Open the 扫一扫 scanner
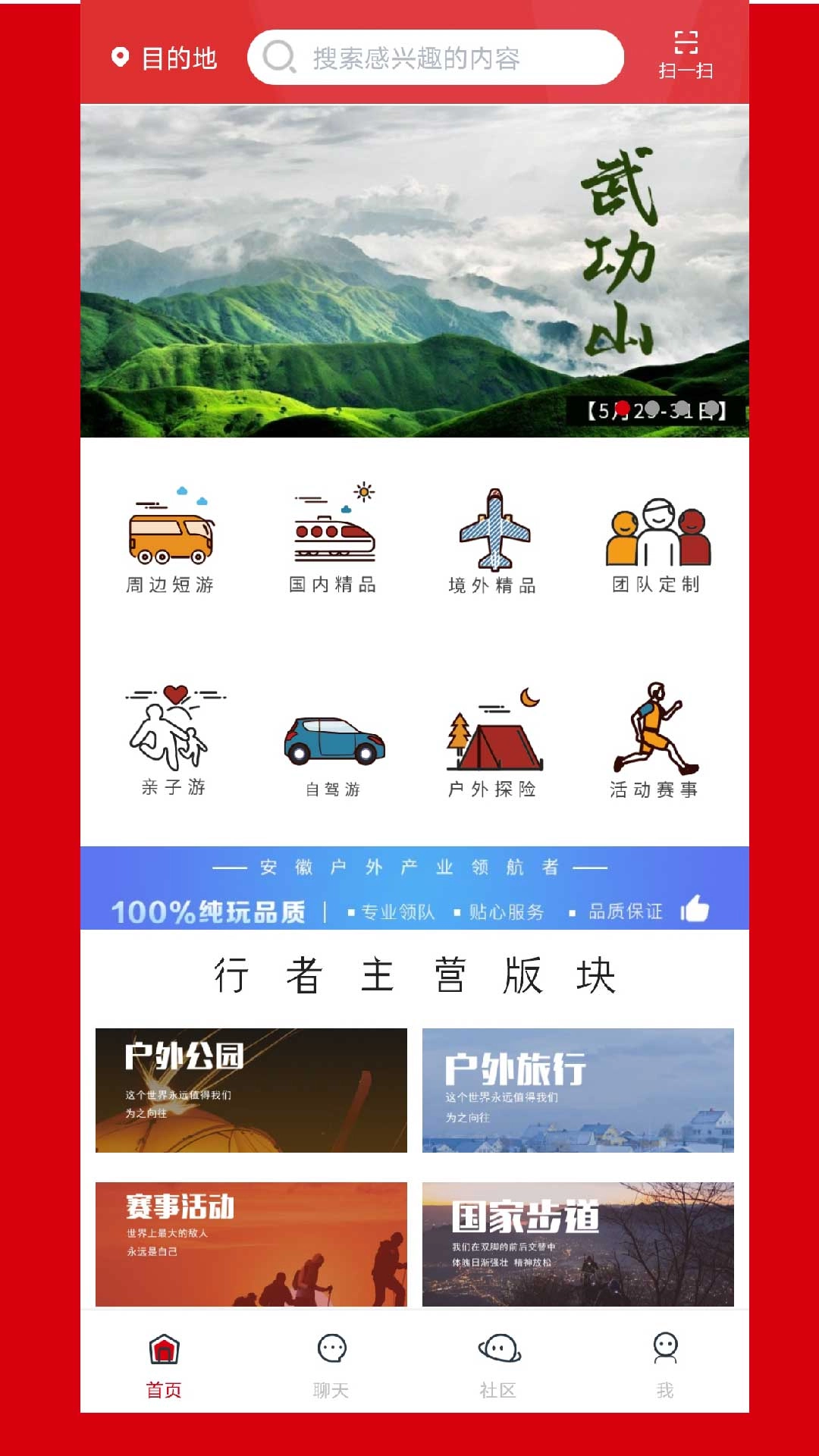 tap(686, 55)
